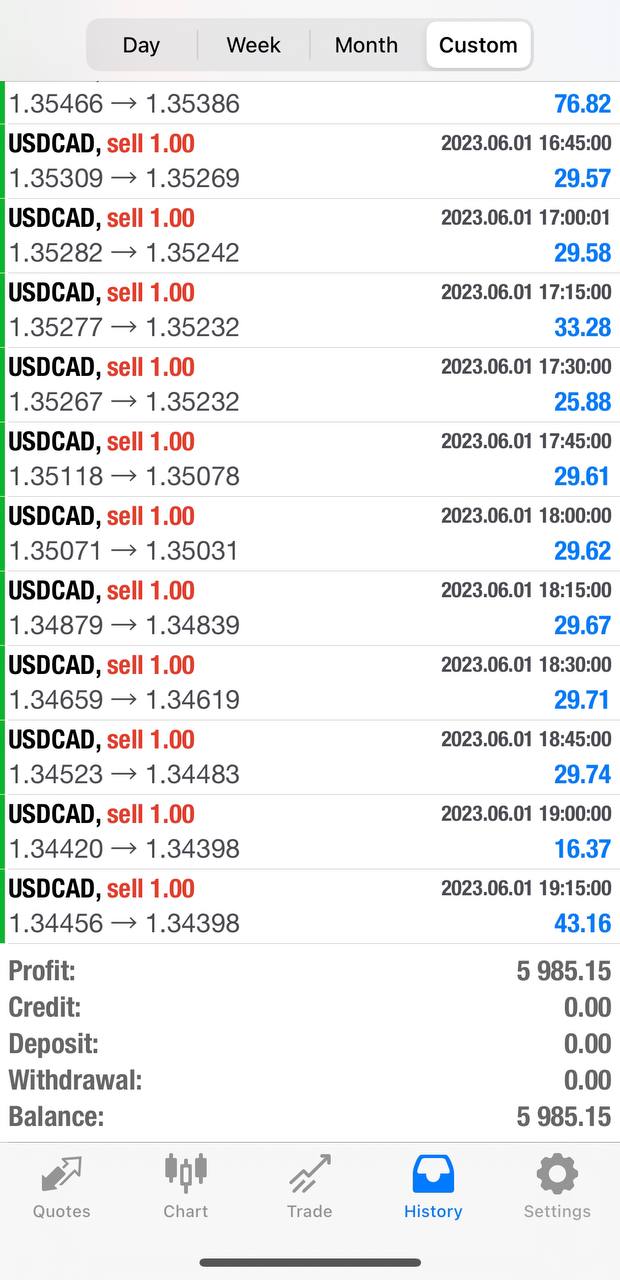Show history for the Month
The image size is (620, 1280).
click(366, 45)
